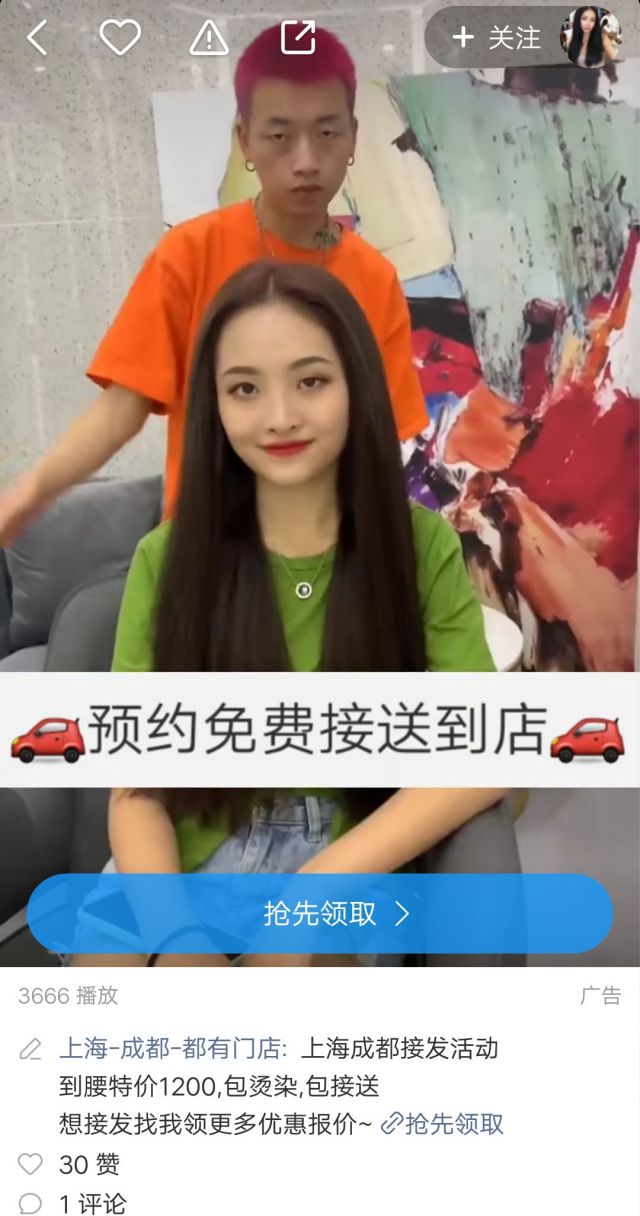Viewport: 640px width, 1216px height.
Task: Go back using the top-left arrow
Action: pos(37,38)
